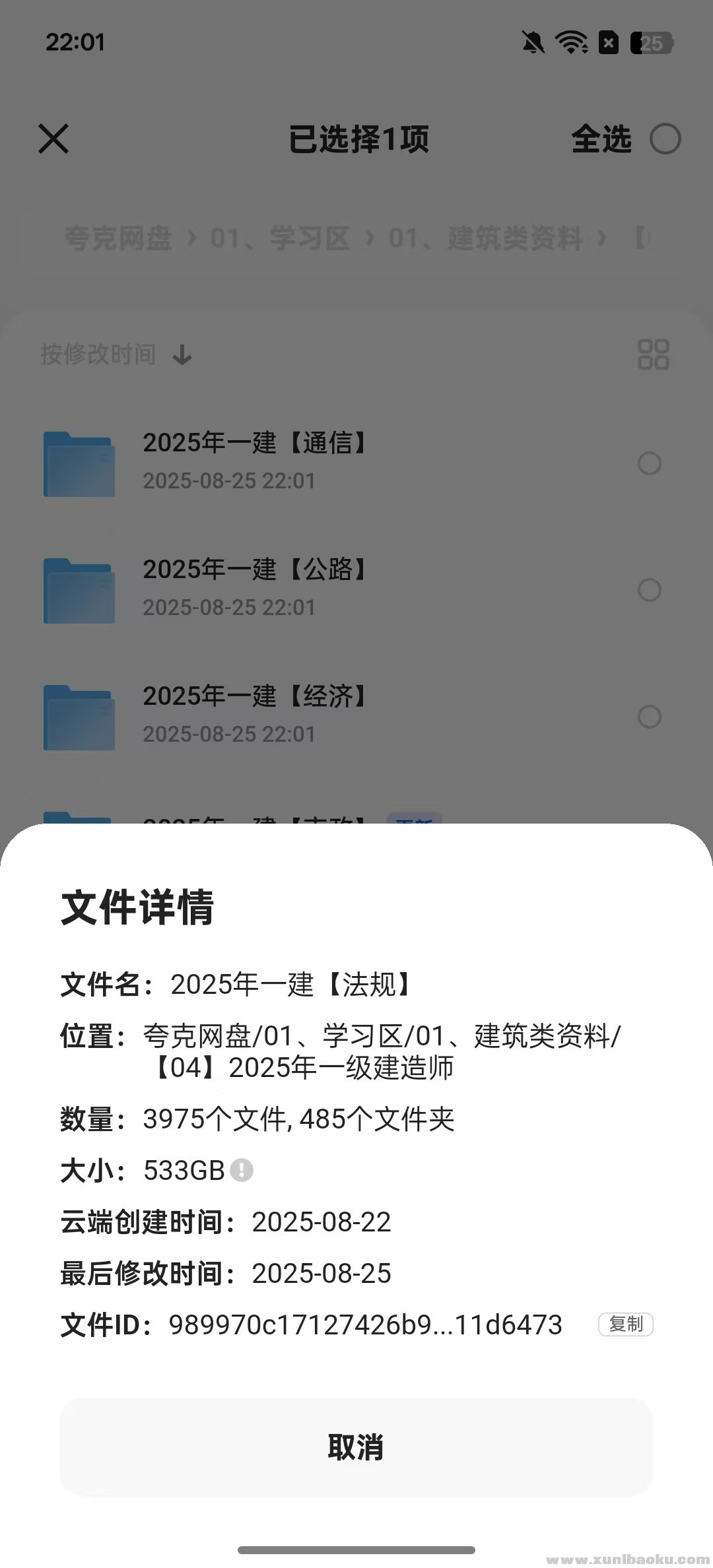Viewport: 713px width, 1568px height.
Task: Tap the SIM card status icon
Action: pyautogui.click(x=608, y=42)
